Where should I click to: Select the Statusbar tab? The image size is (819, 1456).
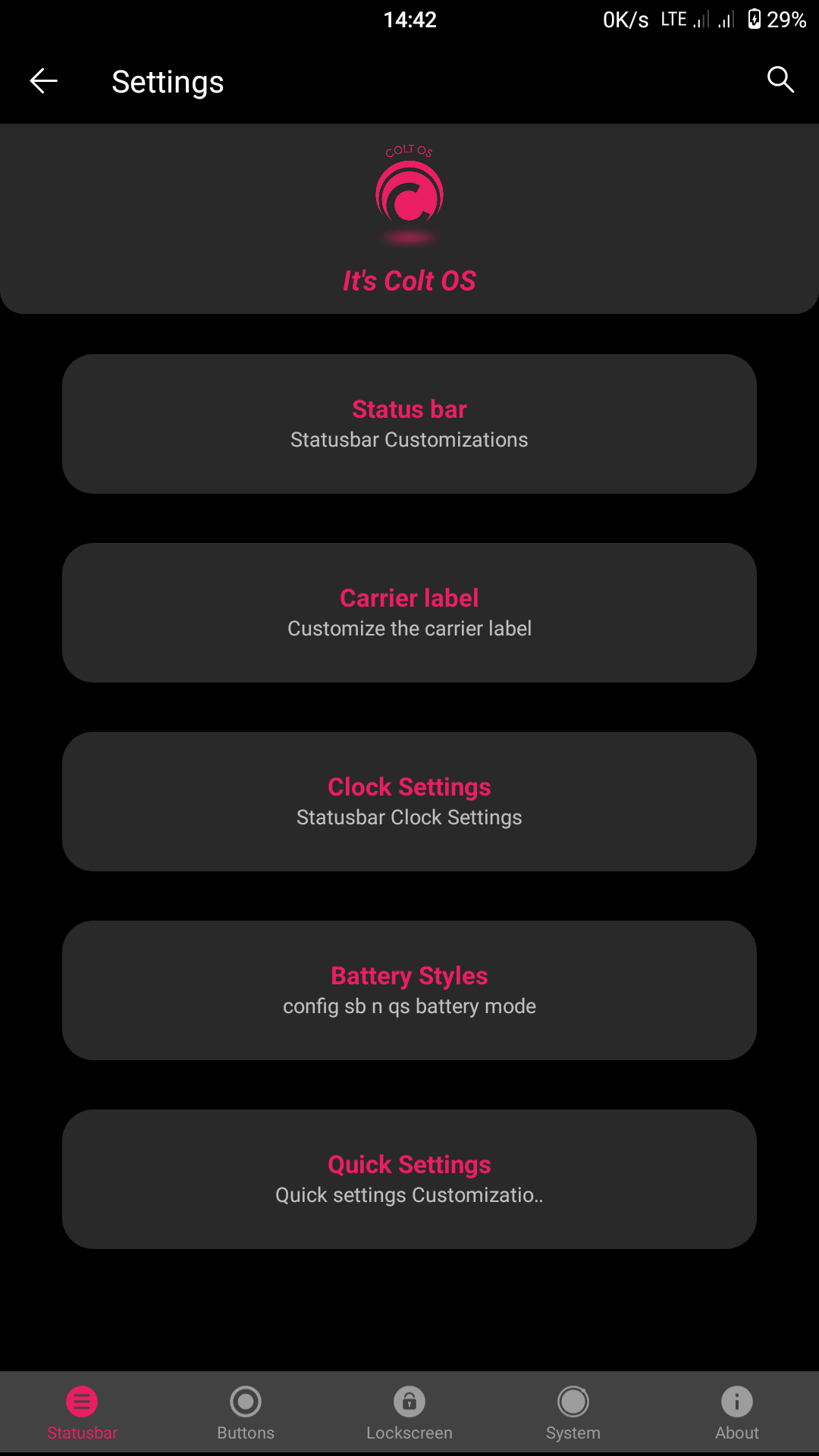(82, 1413)
